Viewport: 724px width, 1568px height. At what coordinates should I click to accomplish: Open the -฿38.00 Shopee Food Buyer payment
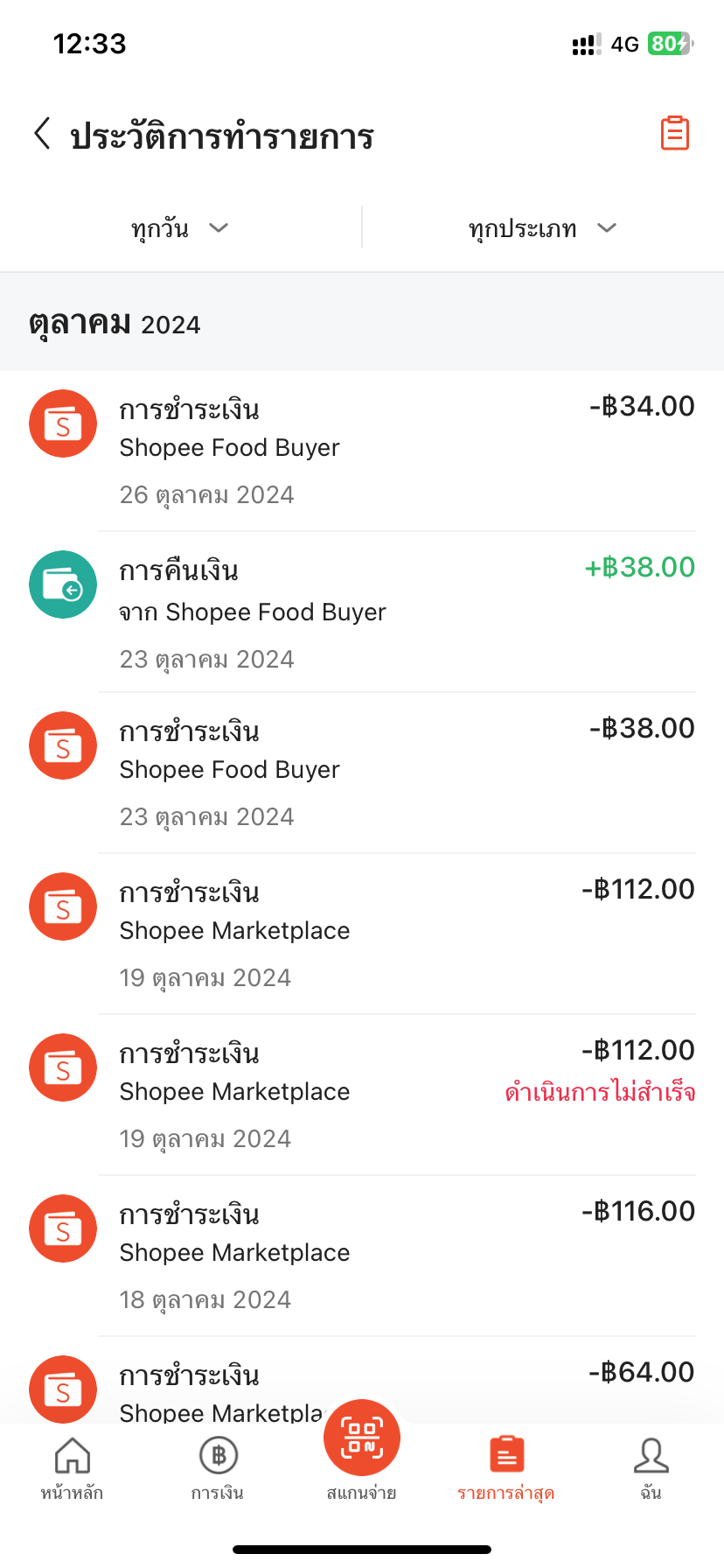click(362, 773)
